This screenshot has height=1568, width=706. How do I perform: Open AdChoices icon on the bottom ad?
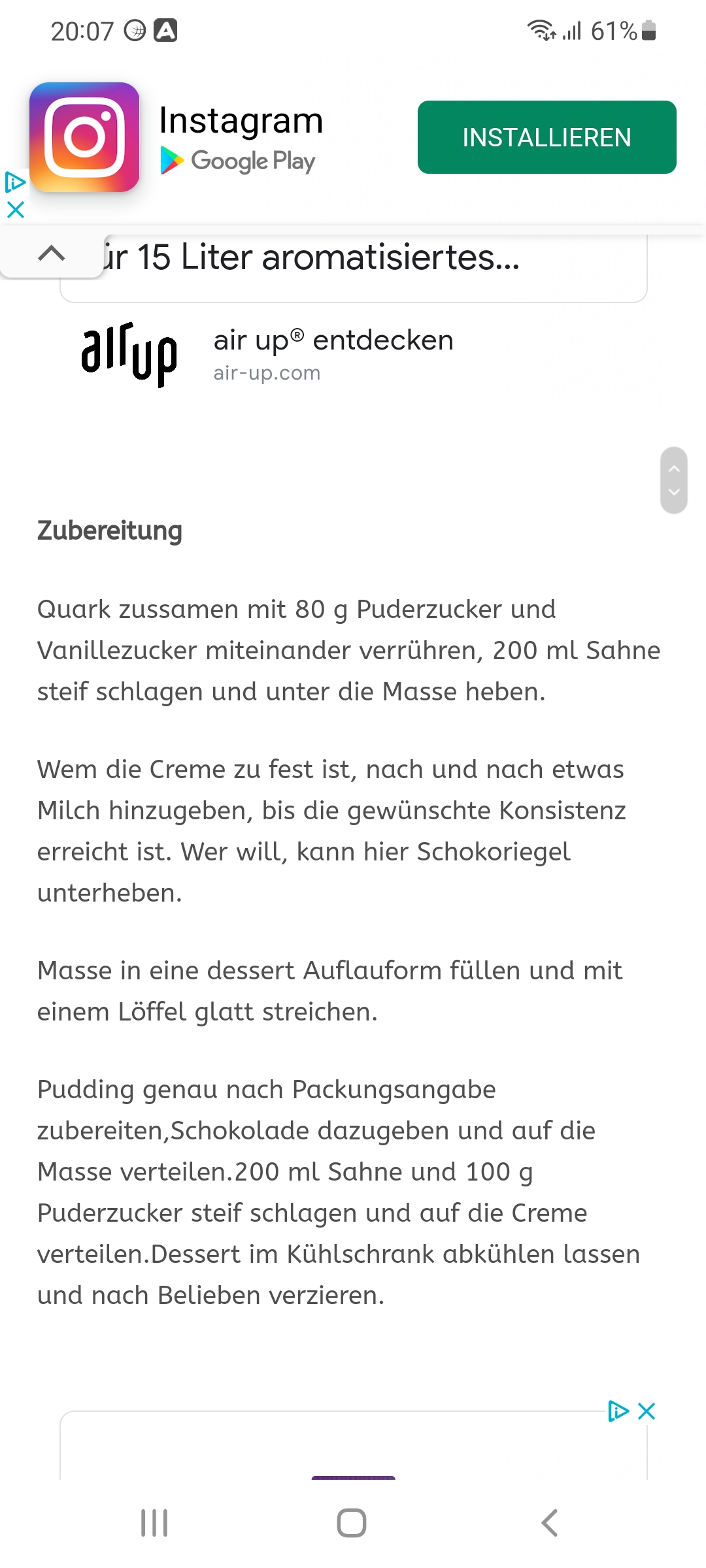click(618, 1411)
